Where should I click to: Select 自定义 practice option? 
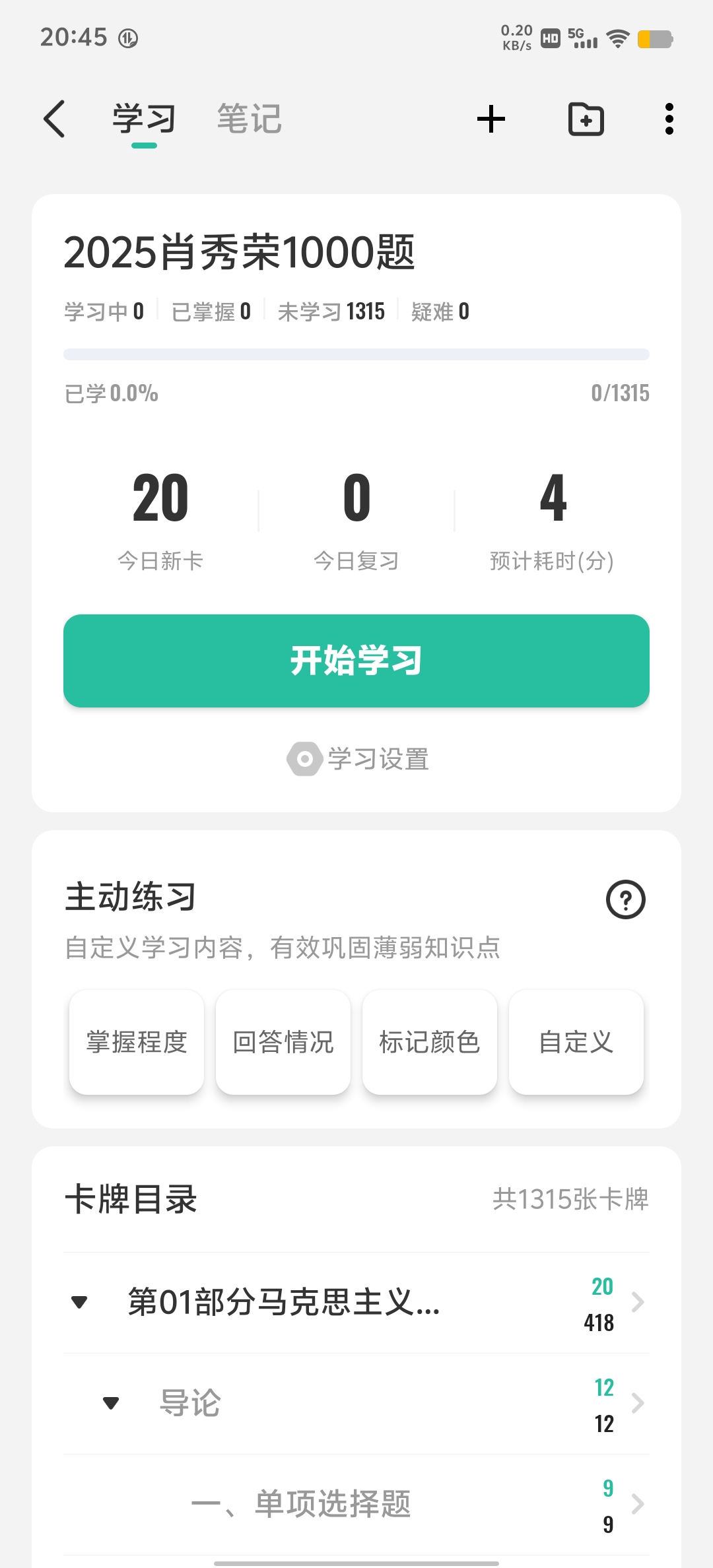pyautogui.click(x=576, y=1042)
